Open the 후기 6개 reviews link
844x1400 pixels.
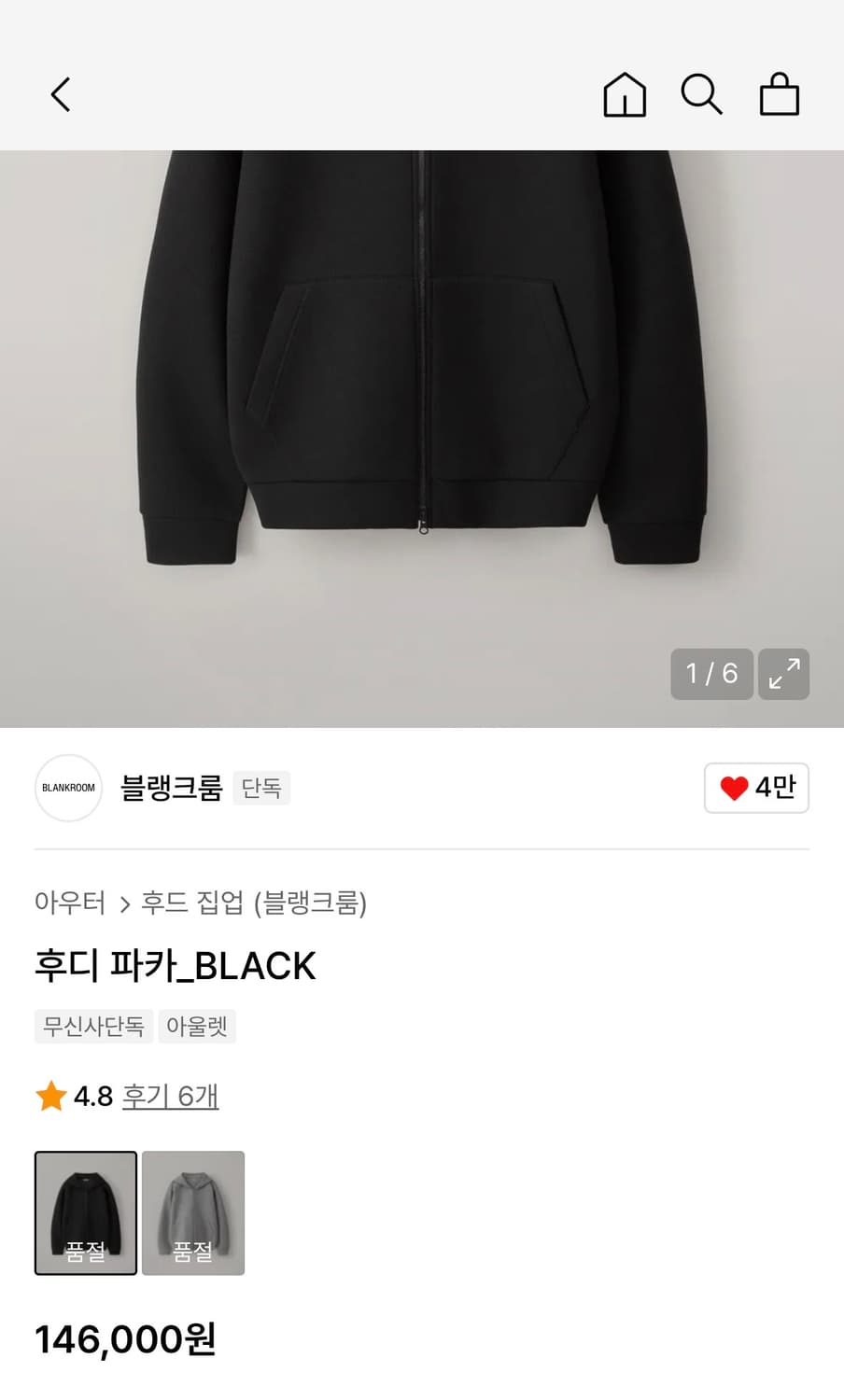coord(170,1096)
